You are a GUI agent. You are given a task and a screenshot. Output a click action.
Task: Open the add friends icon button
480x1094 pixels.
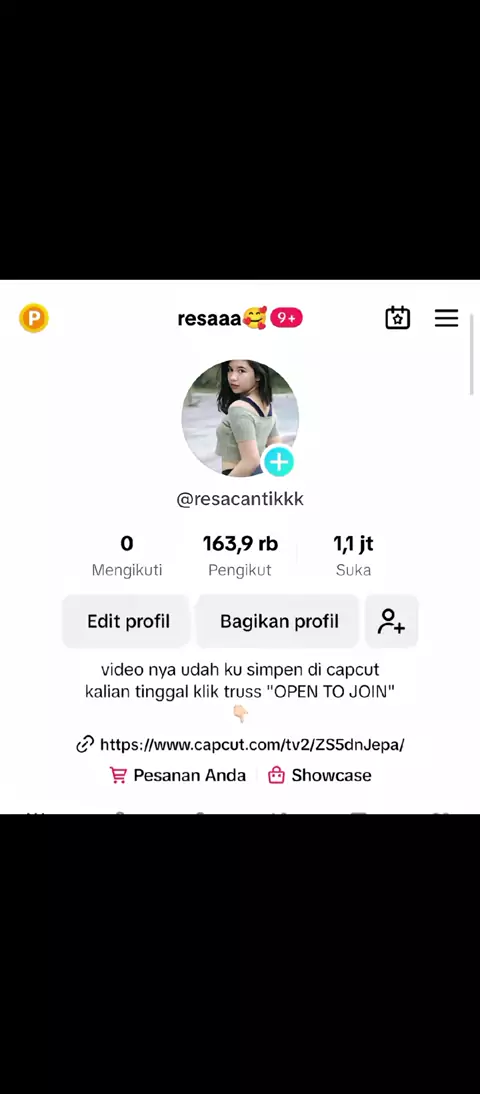(391, 621)
